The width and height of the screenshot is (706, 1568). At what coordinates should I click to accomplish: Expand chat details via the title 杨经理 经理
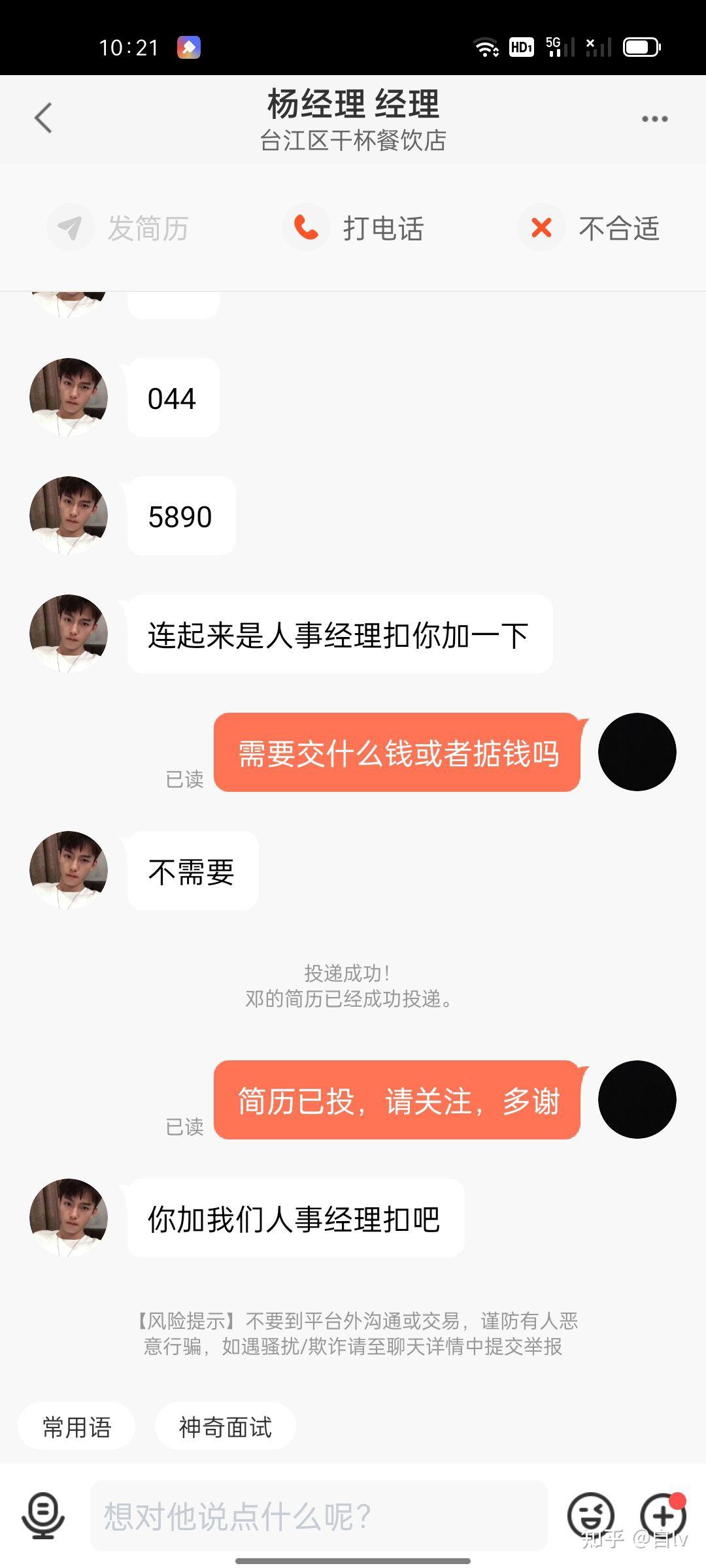tap(353, 105)
